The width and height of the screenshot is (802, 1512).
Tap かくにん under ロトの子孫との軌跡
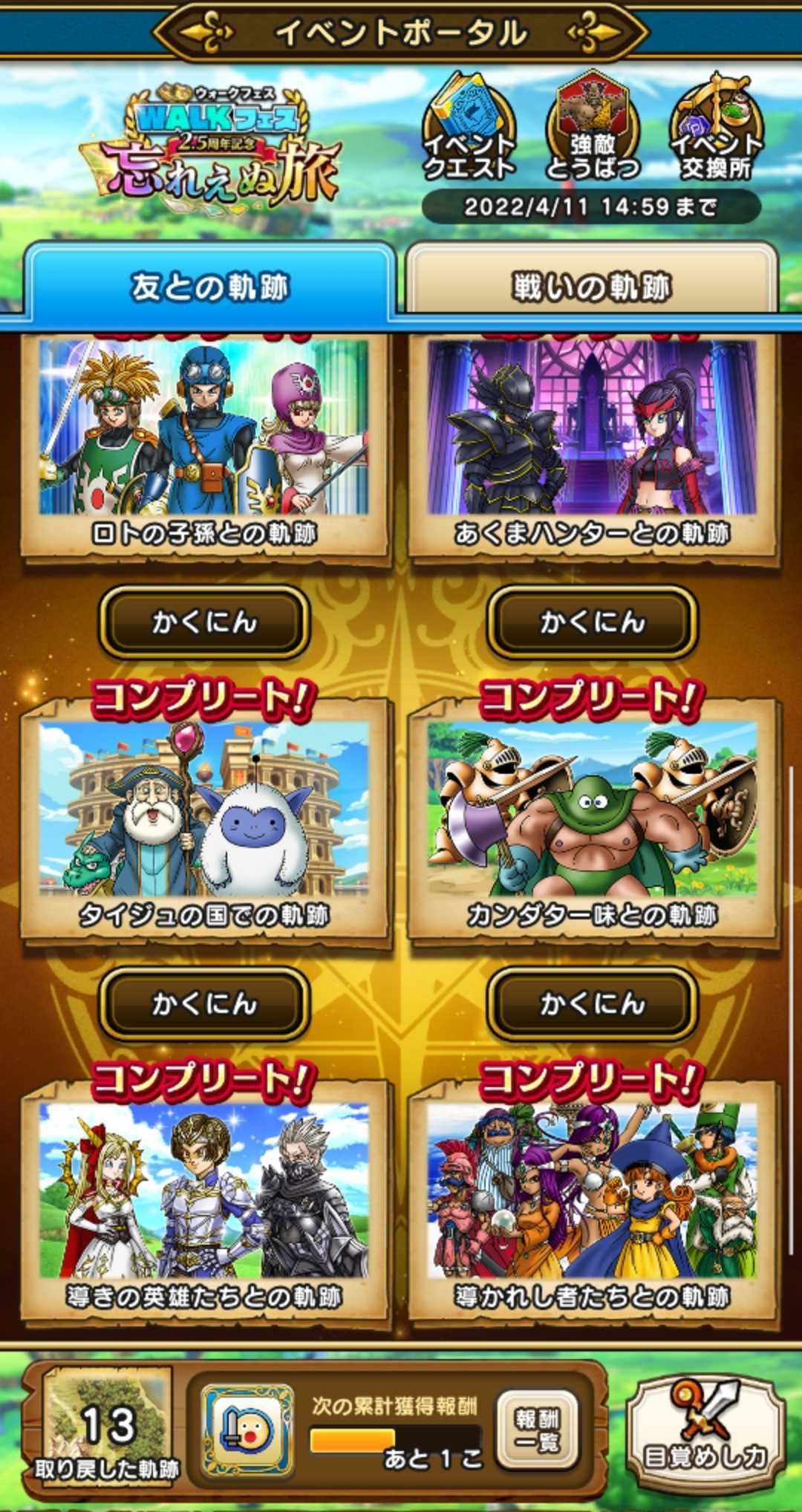[x=204, y=622]
